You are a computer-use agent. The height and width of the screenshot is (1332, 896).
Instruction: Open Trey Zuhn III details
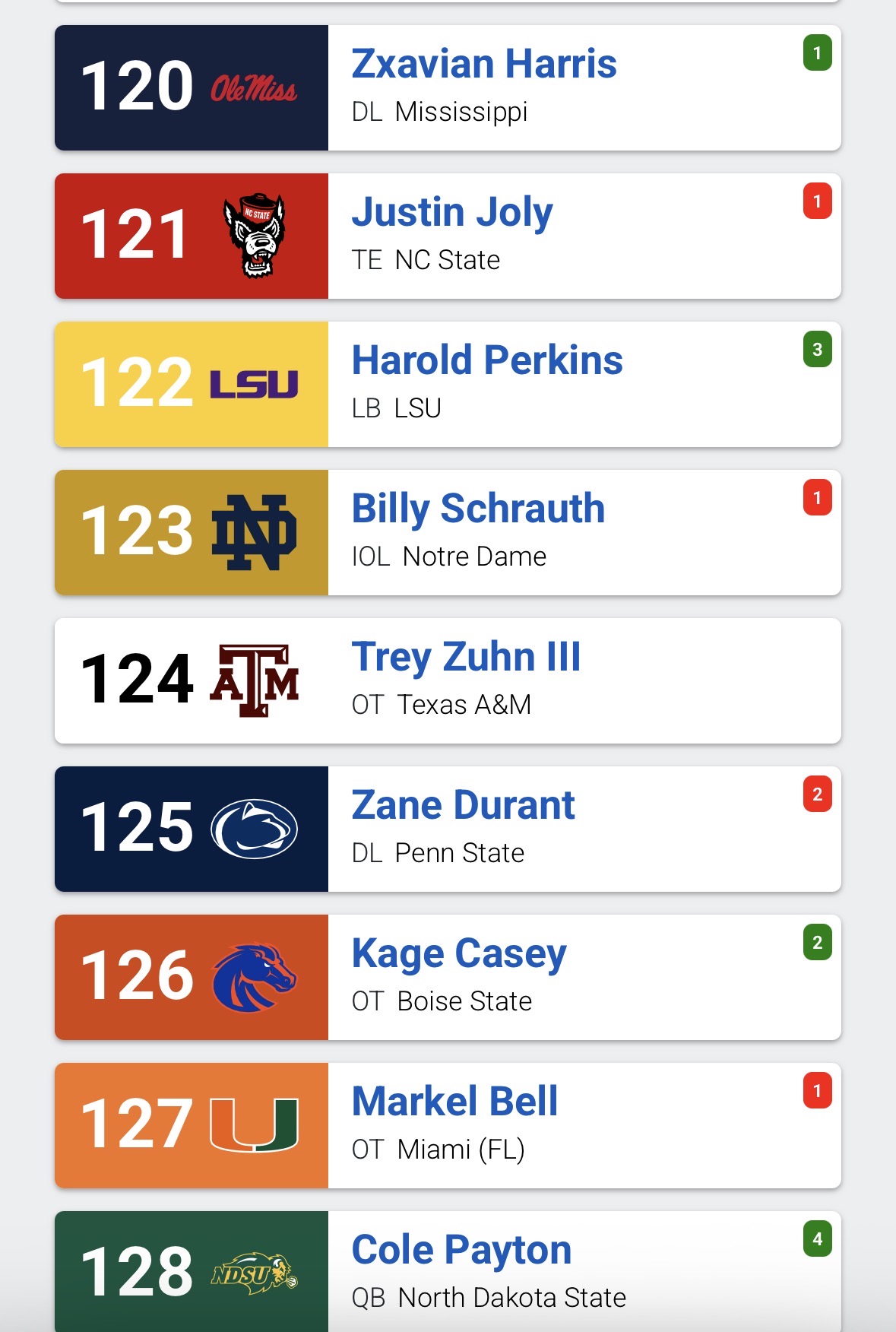coord(466,657)
